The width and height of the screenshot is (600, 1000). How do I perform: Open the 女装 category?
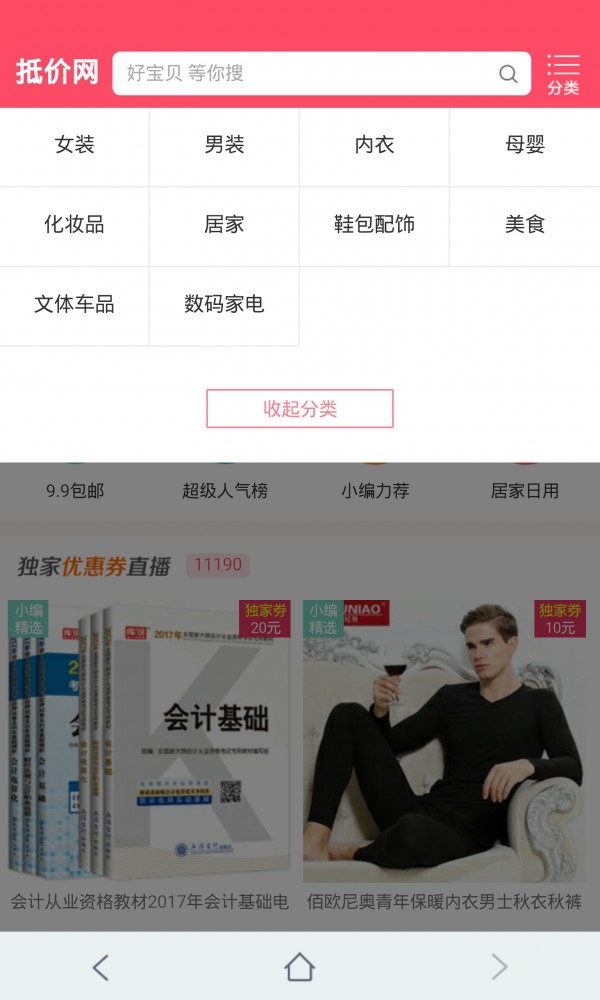click(75, 146)
